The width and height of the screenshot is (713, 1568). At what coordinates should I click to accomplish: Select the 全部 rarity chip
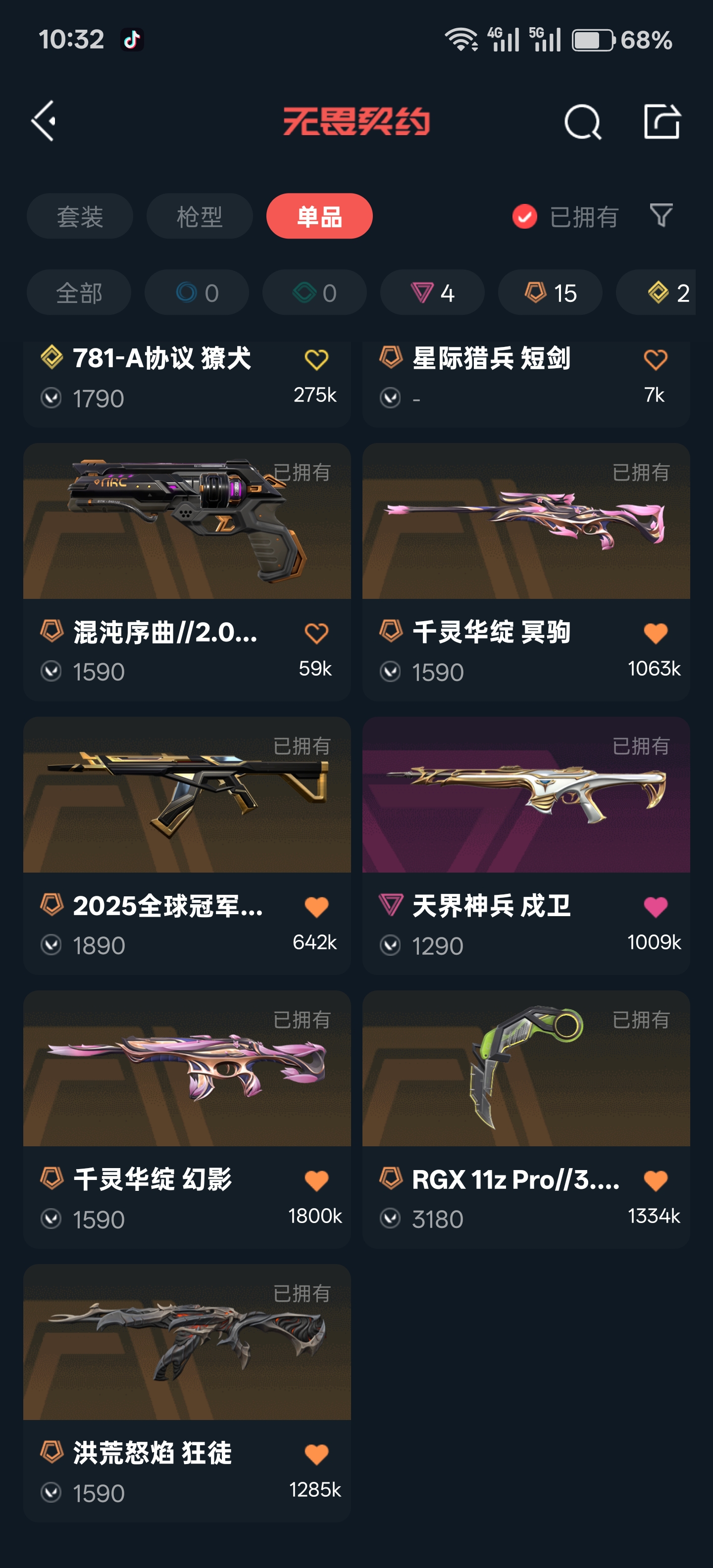(79, 293)
